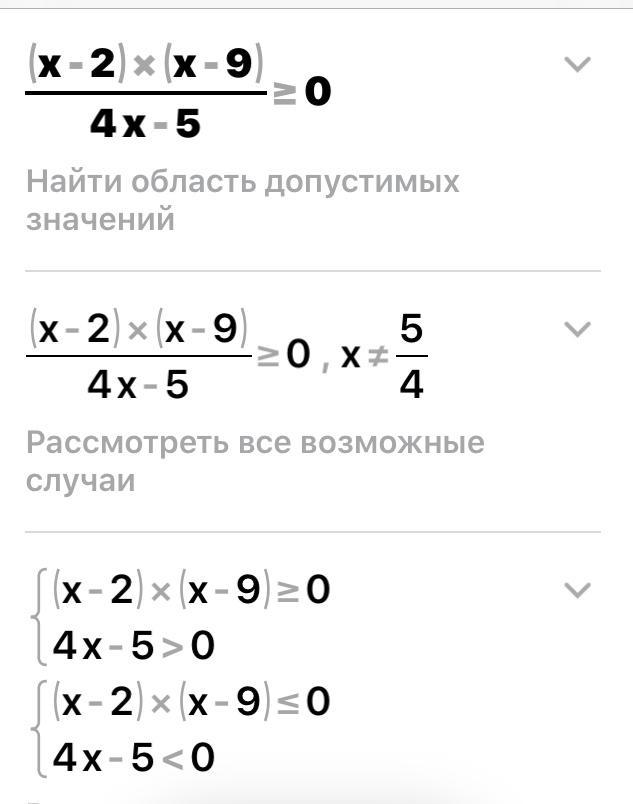Expand the step 'Рассмотреть все возможные случаи'
633x804 pixels.
578,329
